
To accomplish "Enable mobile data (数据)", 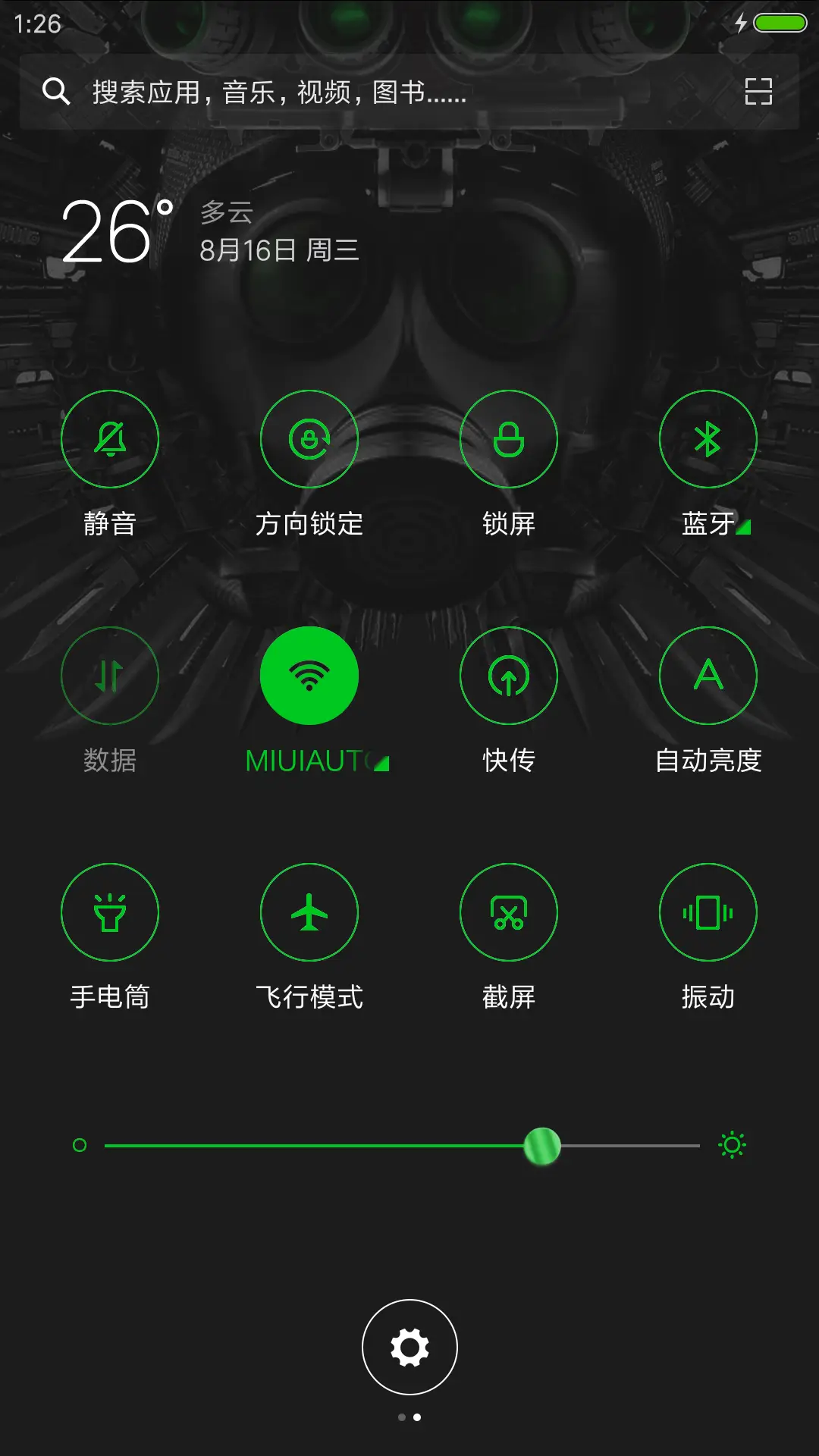I will click(110, 675).
